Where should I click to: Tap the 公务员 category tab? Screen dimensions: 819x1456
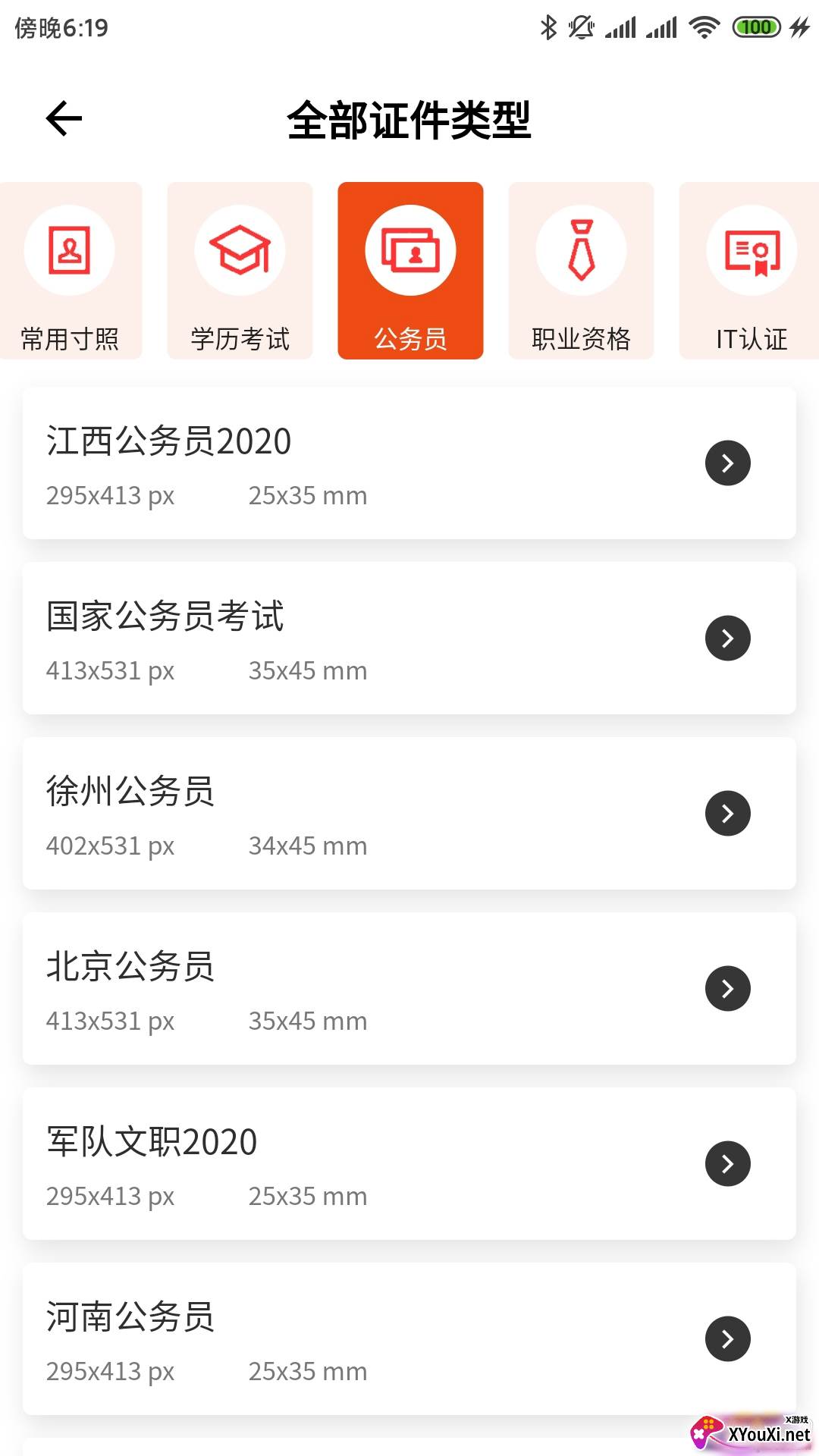click(410, 271)
